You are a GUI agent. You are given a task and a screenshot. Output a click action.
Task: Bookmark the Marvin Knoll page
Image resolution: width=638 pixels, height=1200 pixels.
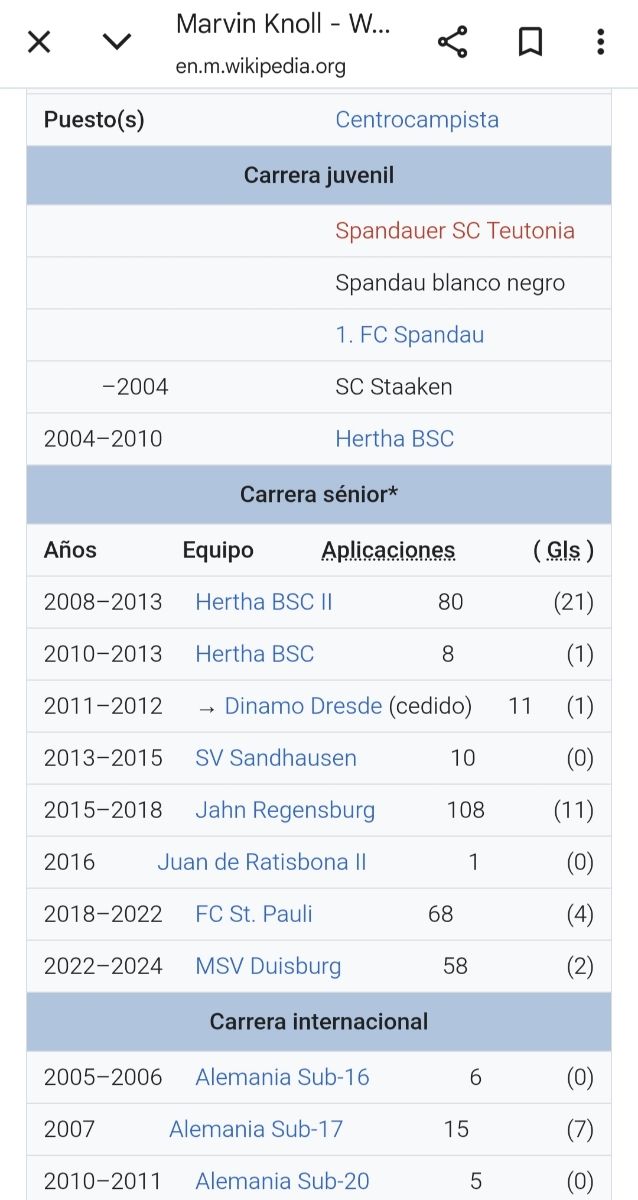pyautogui.click(x=529, y=42)
